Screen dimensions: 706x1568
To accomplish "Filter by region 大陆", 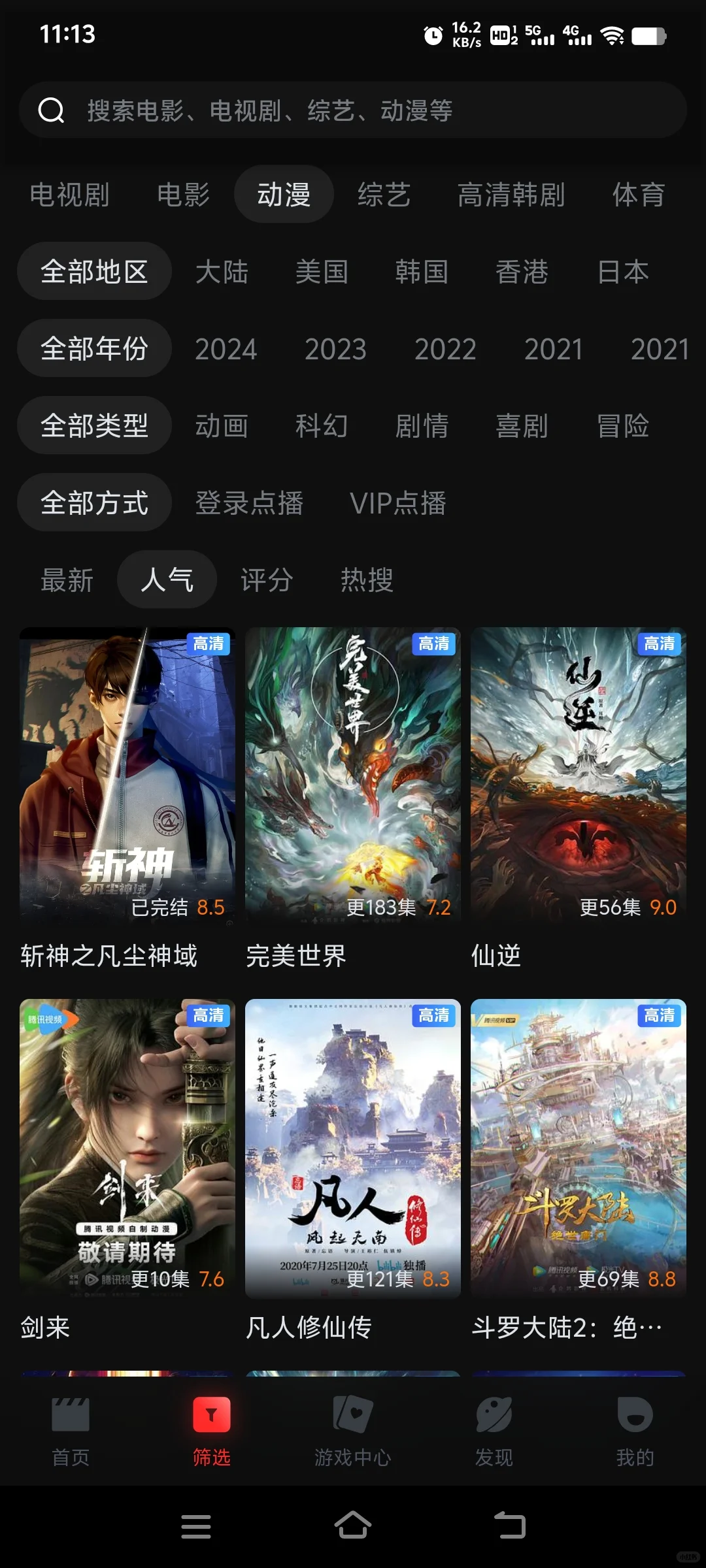I will point(222,272).
